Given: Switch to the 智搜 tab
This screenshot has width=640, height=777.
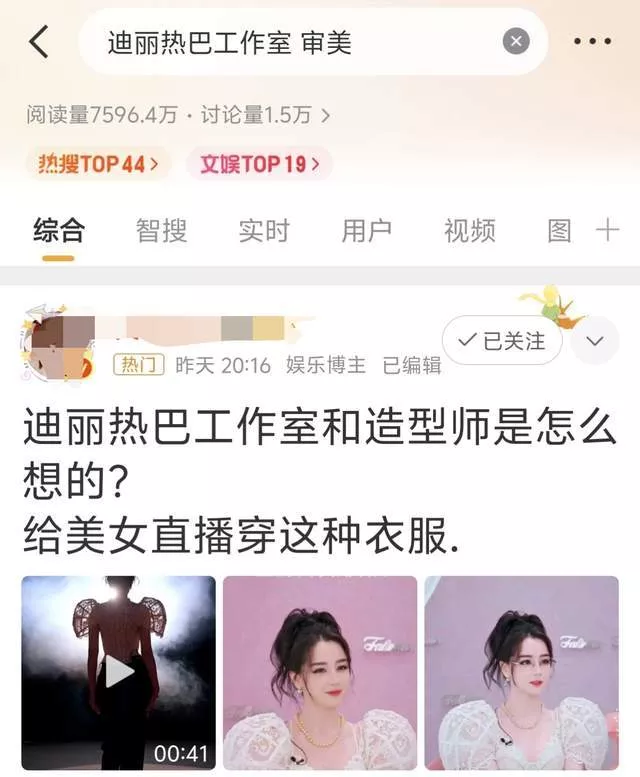Looking at the screenshot, I should [161, 231].
